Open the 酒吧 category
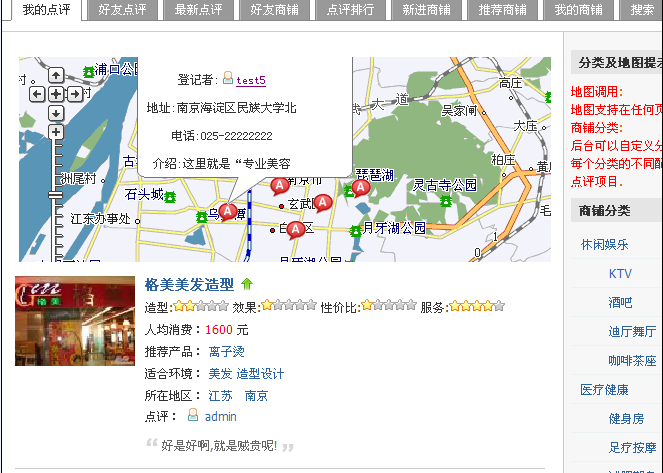The width and height of the screenshot is (663, 473). [x=620, y=302]
